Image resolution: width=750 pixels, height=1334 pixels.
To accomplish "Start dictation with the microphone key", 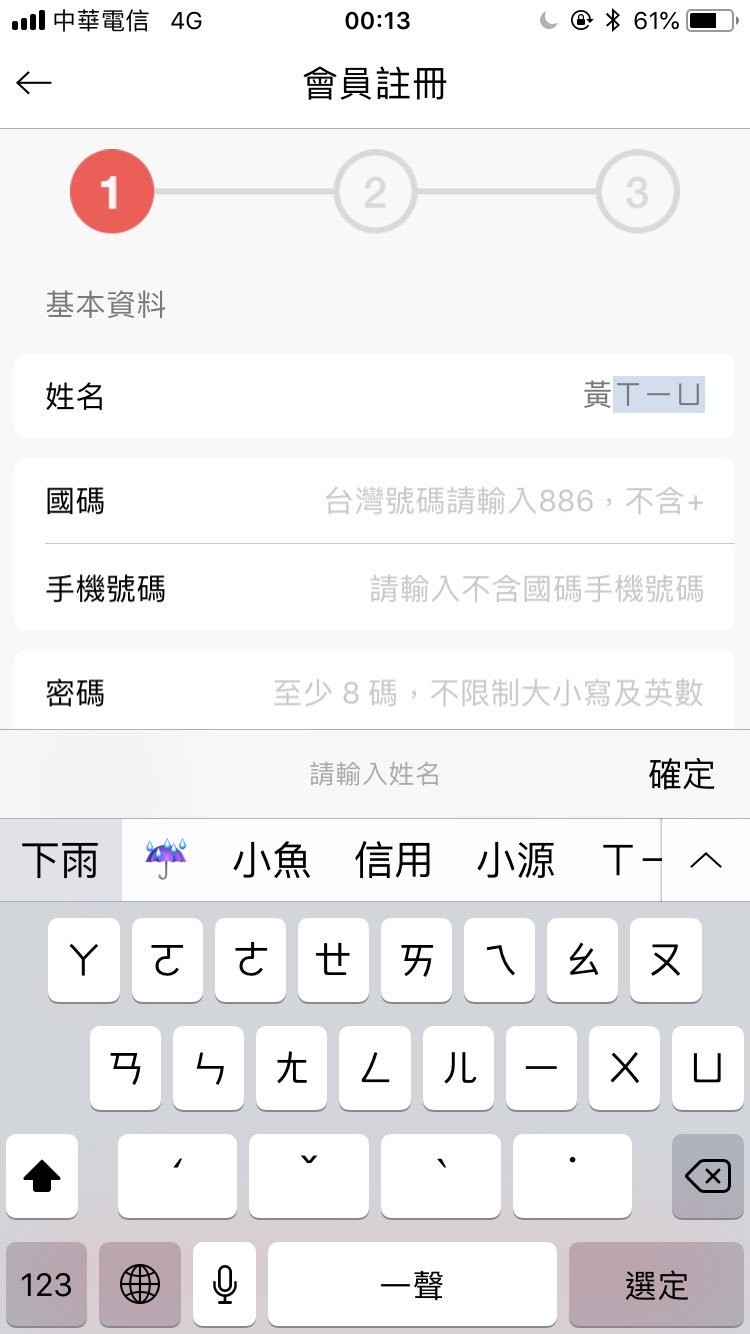I will tap(225, 1284).
